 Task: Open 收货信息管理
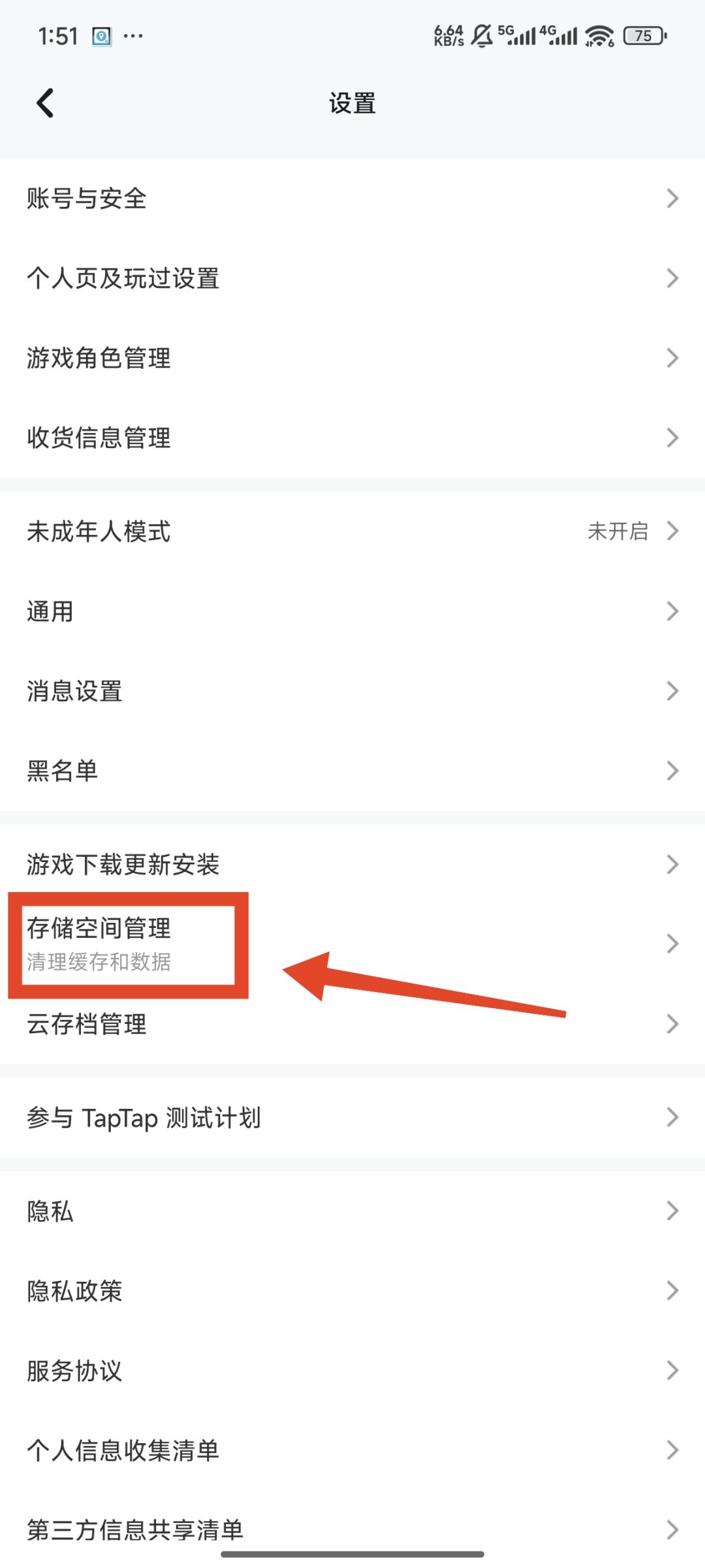(98, 438)
